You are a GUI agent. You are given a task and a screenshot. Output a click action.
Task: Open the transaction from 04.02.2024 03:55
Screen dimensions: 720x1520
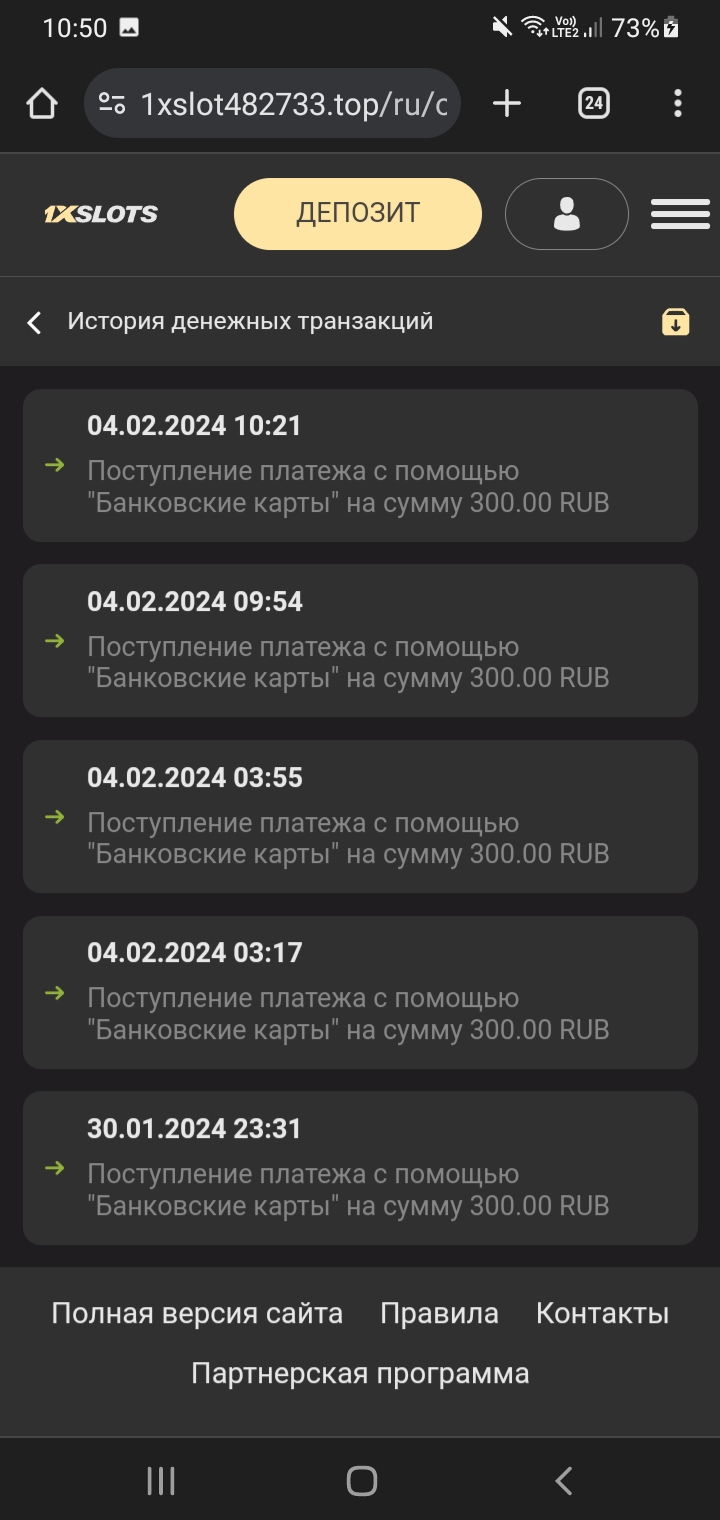click(x=360, y=816)
